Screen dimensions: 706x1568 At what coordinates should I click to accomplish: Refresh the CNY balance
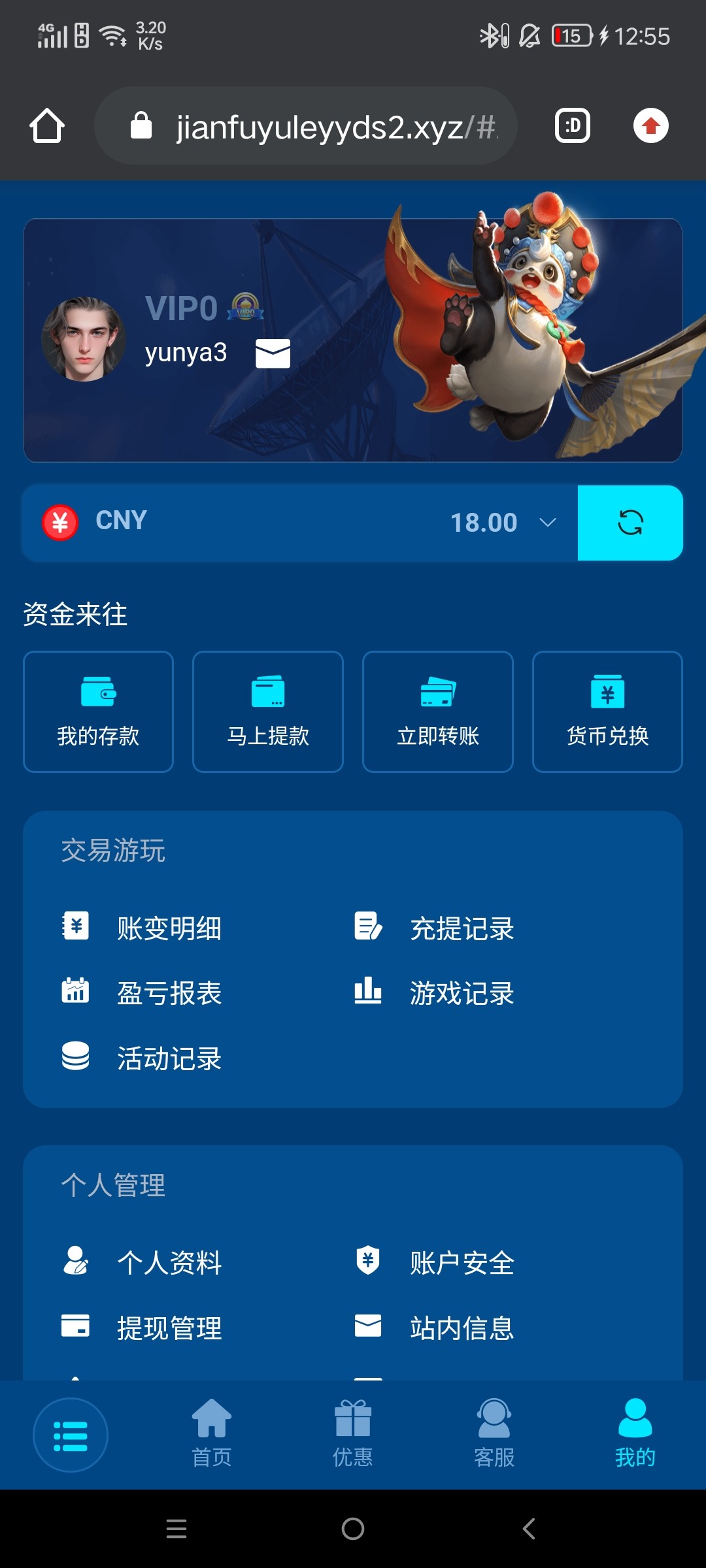[x=630, y=523]
